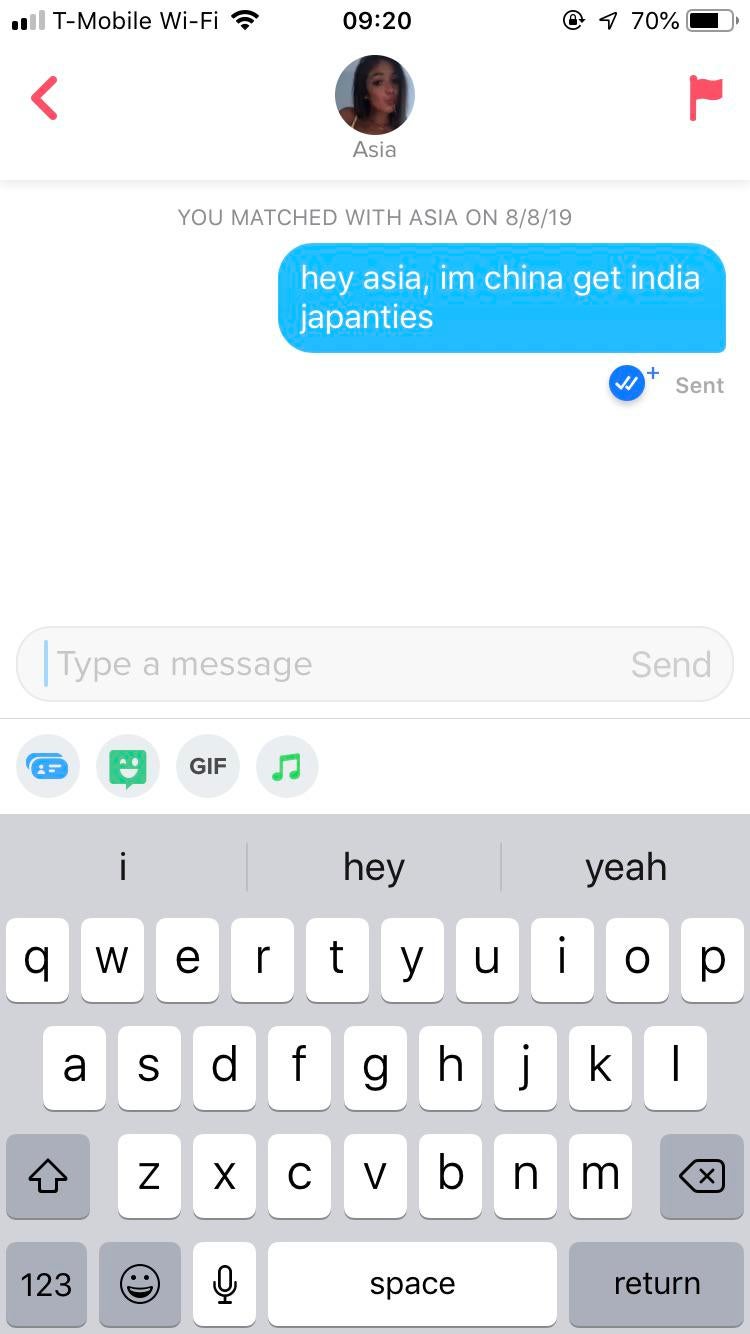Start dictation with the microphone key
Image resolution: width=750 pixels, height=1334 pixels.
point(225,1284)
